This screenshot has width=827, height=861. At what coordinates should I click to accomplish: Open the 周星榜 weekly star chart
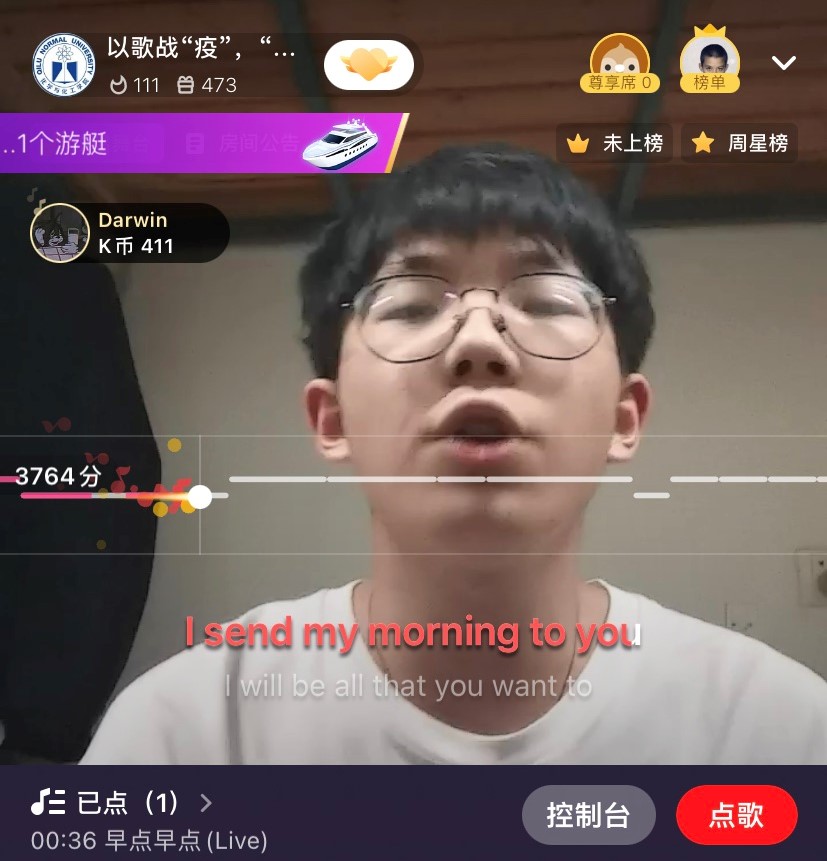click(741, 143)
